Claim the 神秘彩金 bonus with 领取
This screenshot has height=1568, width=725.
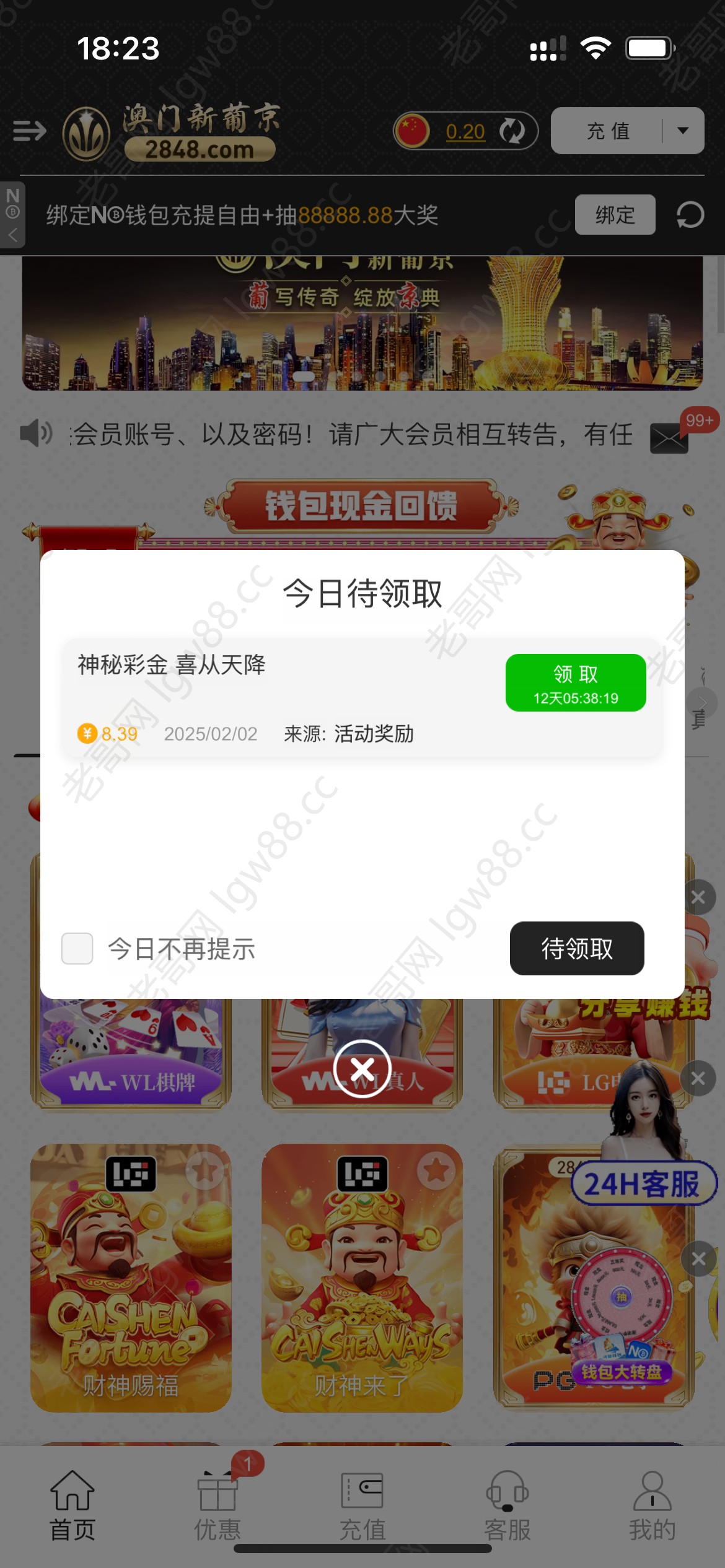576,682
